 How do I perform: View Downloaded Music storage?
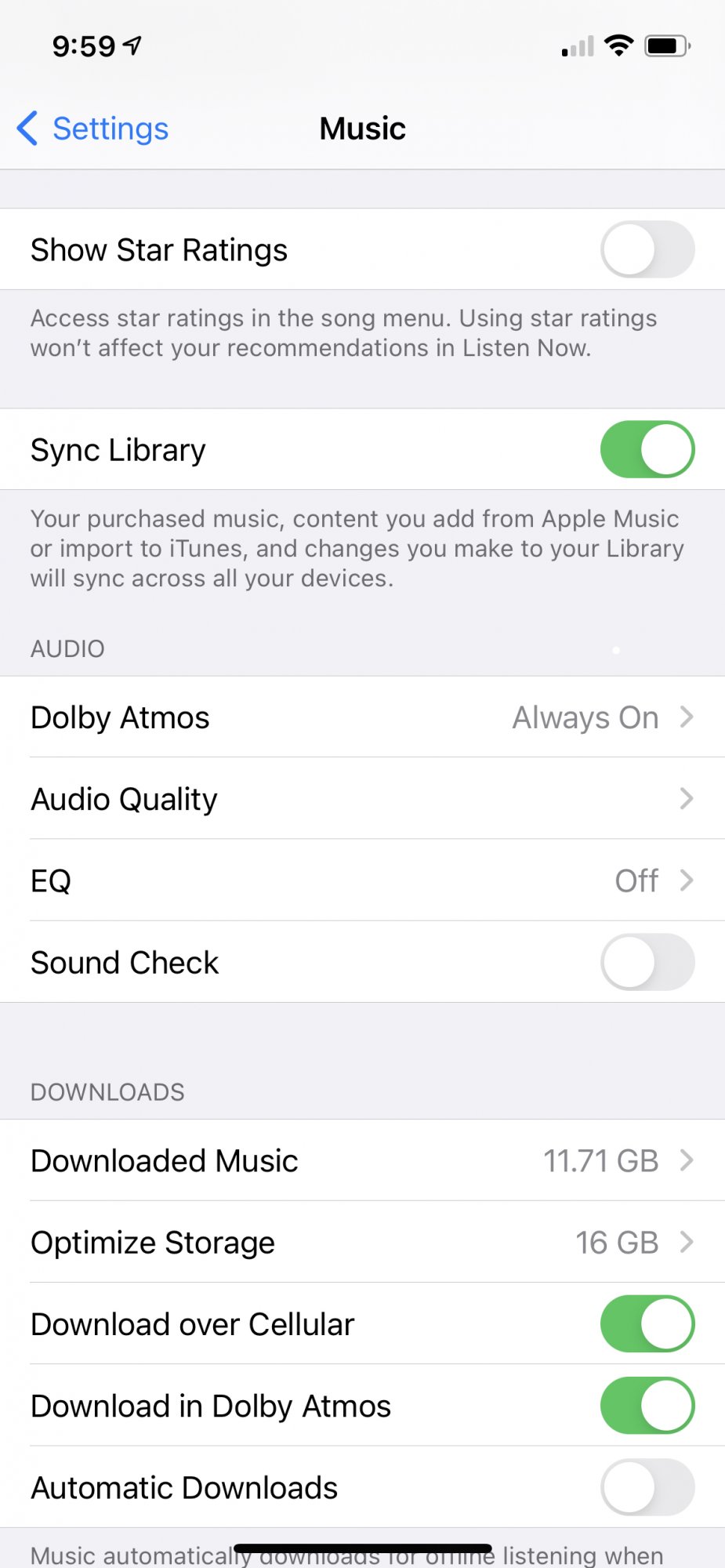click(x=362, y=1160)
